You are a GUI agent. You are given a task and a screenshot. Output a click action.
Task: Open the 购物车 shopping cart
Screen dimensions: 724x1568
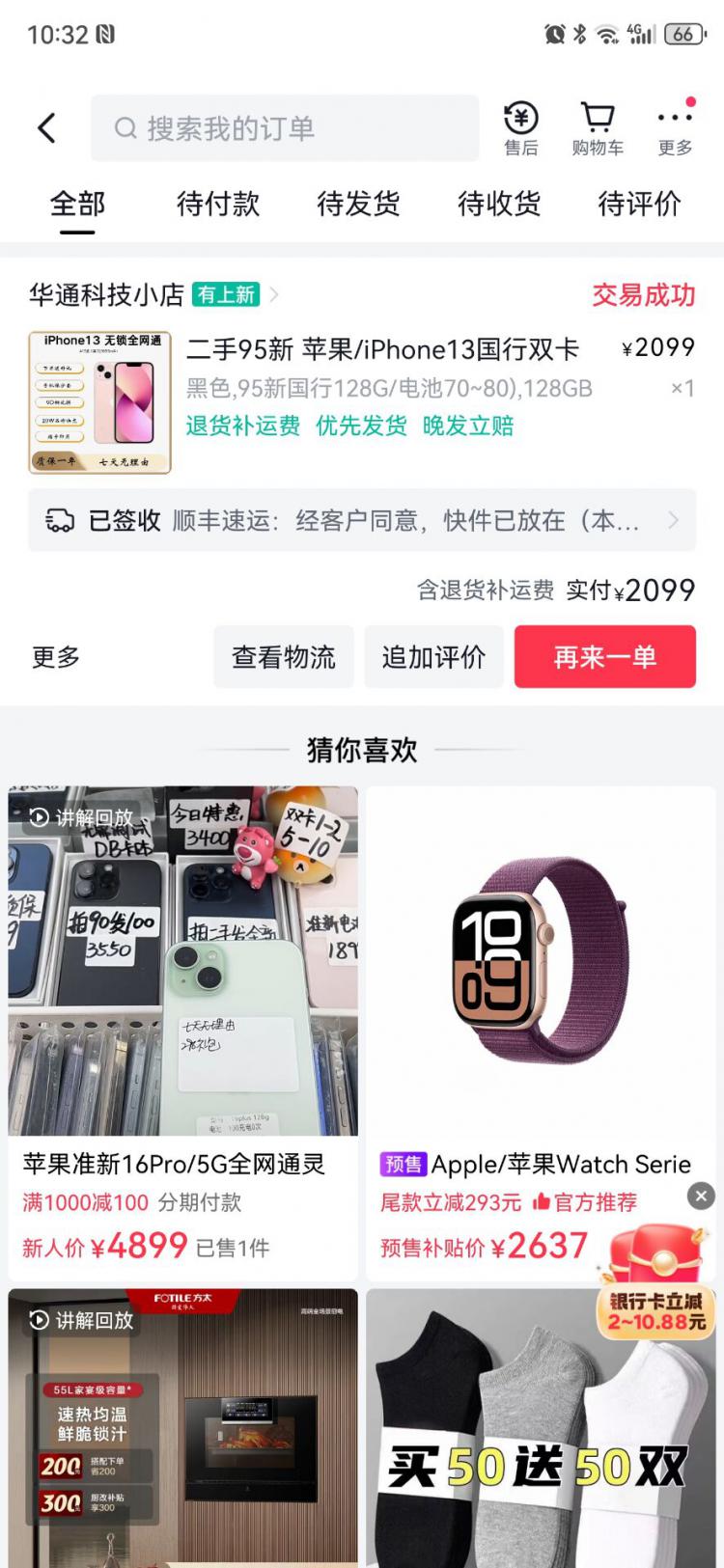coord(598,128)
